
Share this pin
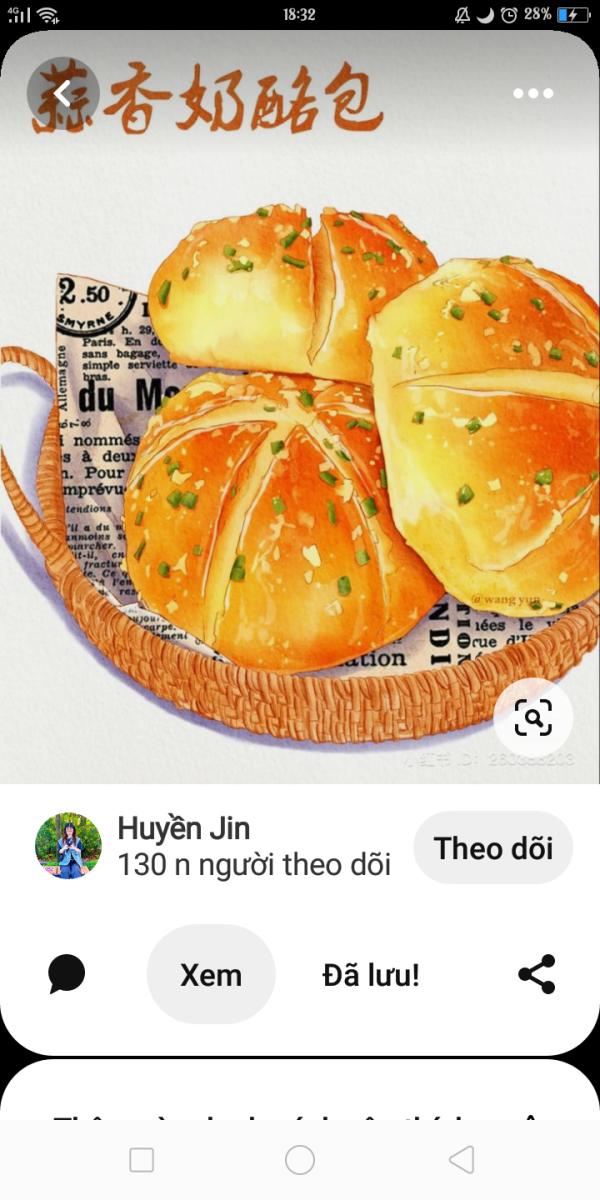coord(537,974)
